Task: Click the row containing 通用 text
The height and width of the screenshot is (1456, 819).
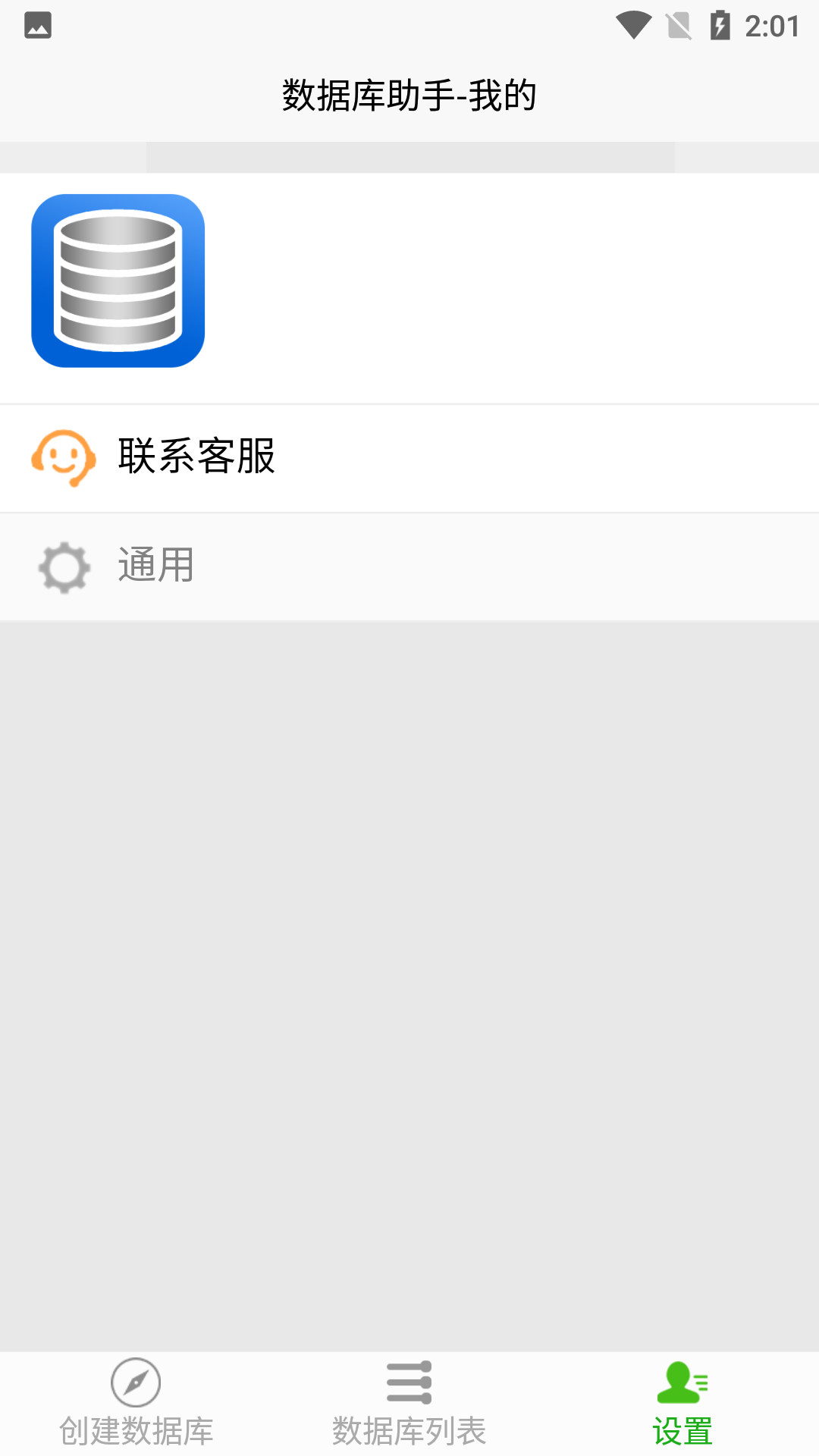Action: 409,566
